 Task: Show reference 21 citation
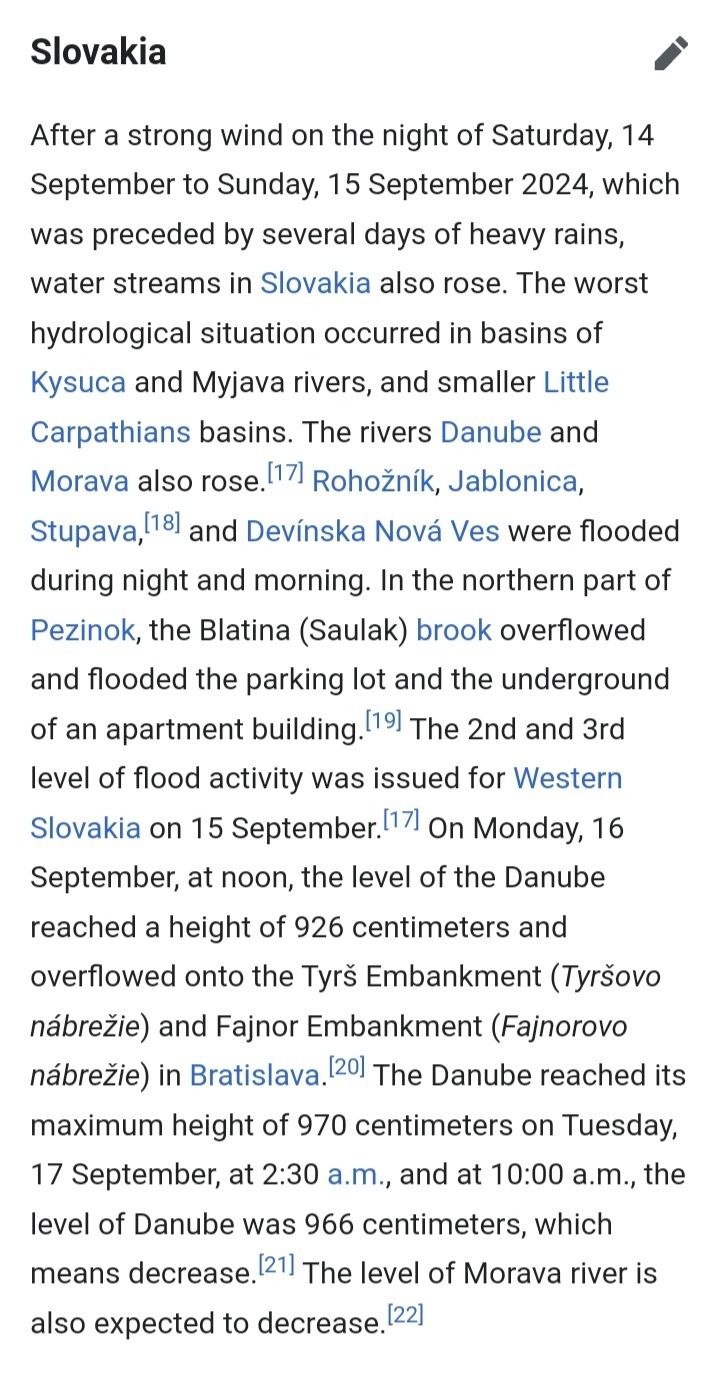(x=276, y=1265)
